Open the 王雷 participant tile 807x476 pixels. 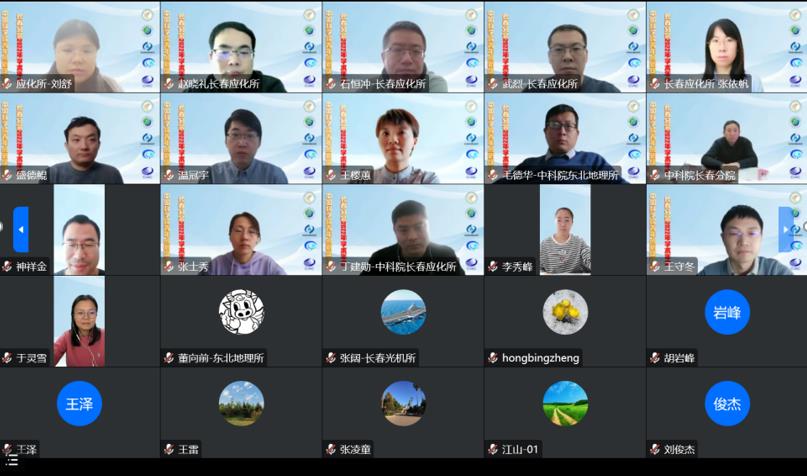click(242, 412)
